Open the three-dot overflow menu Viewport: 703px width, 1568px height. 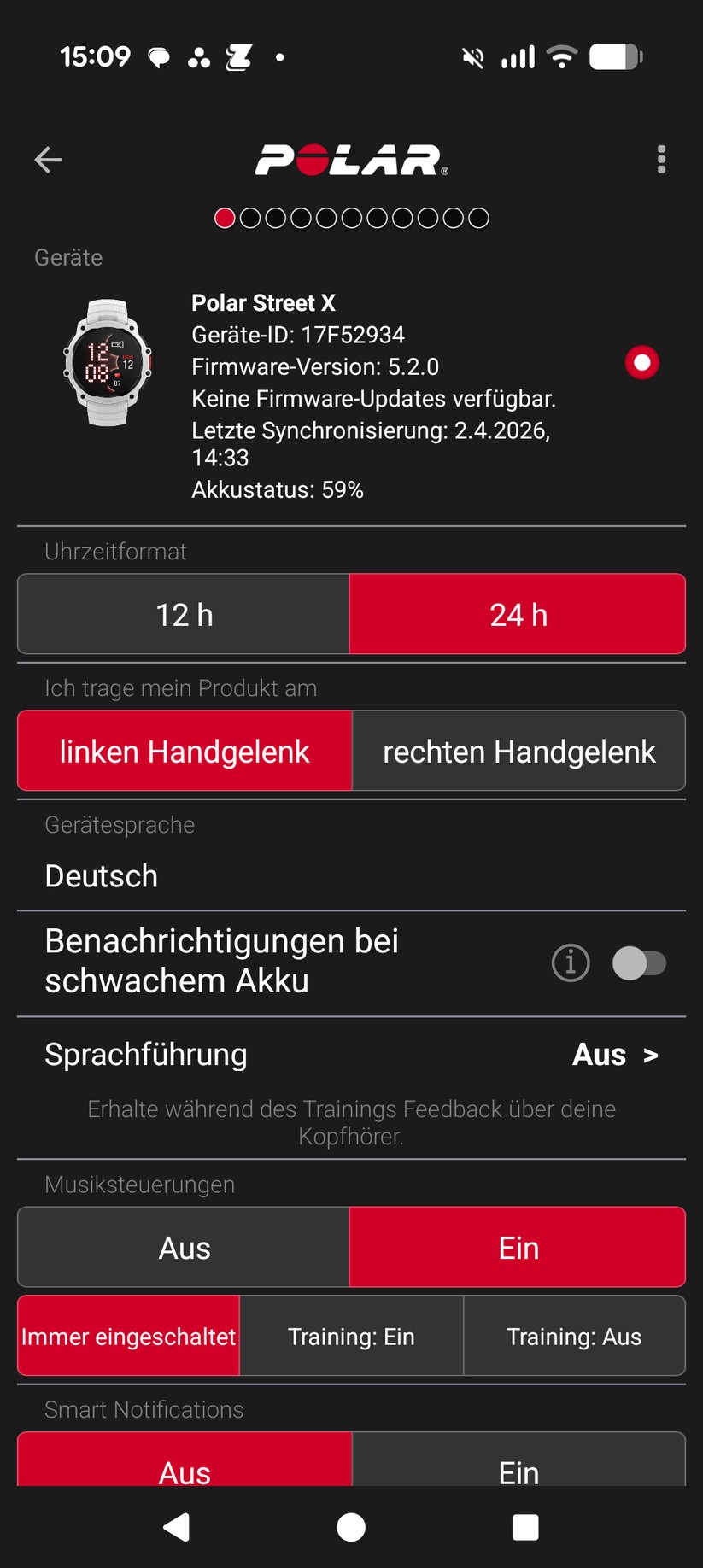point(660,160)
